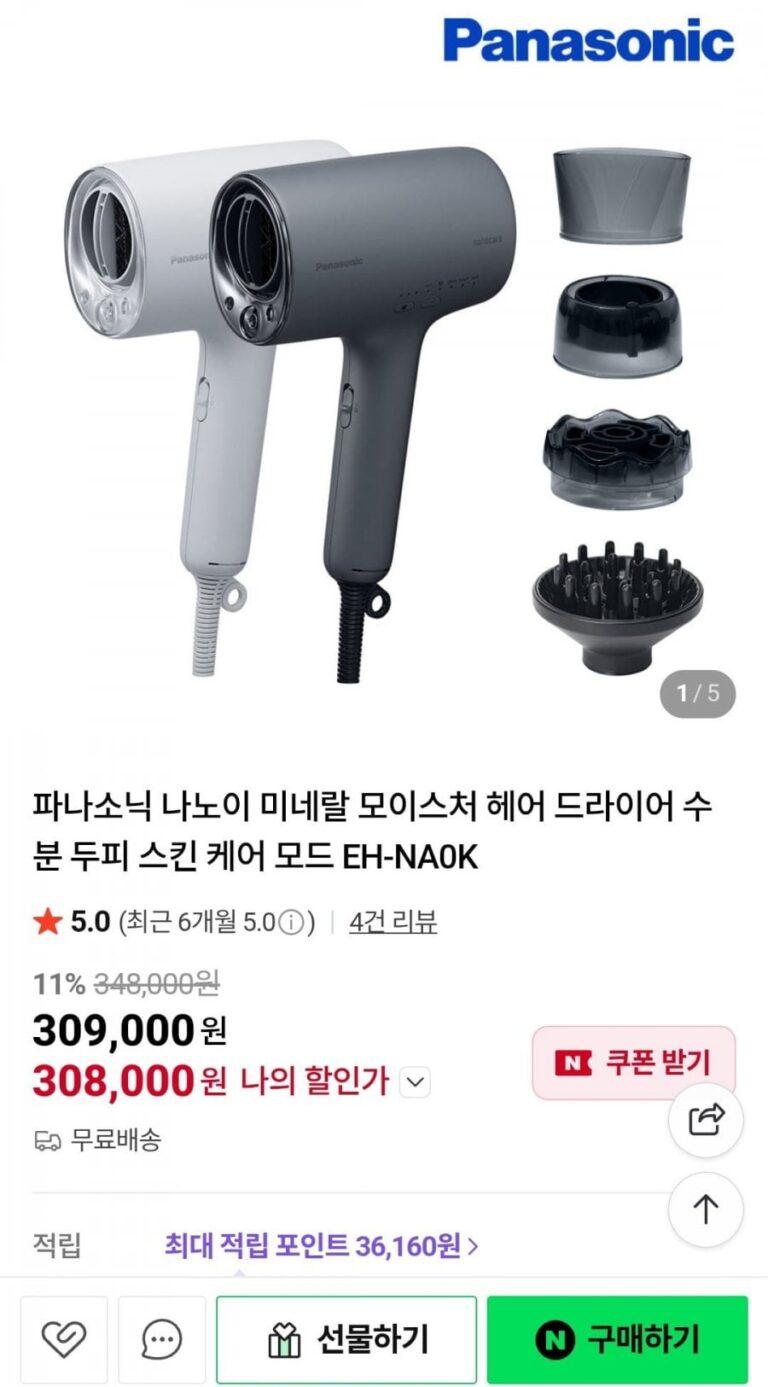The width and height of the screenshot is (768, 1387).
Task: Get the coupon with 쿠폰 받기
Action: pyautogui.click(x=633, y=1062)
